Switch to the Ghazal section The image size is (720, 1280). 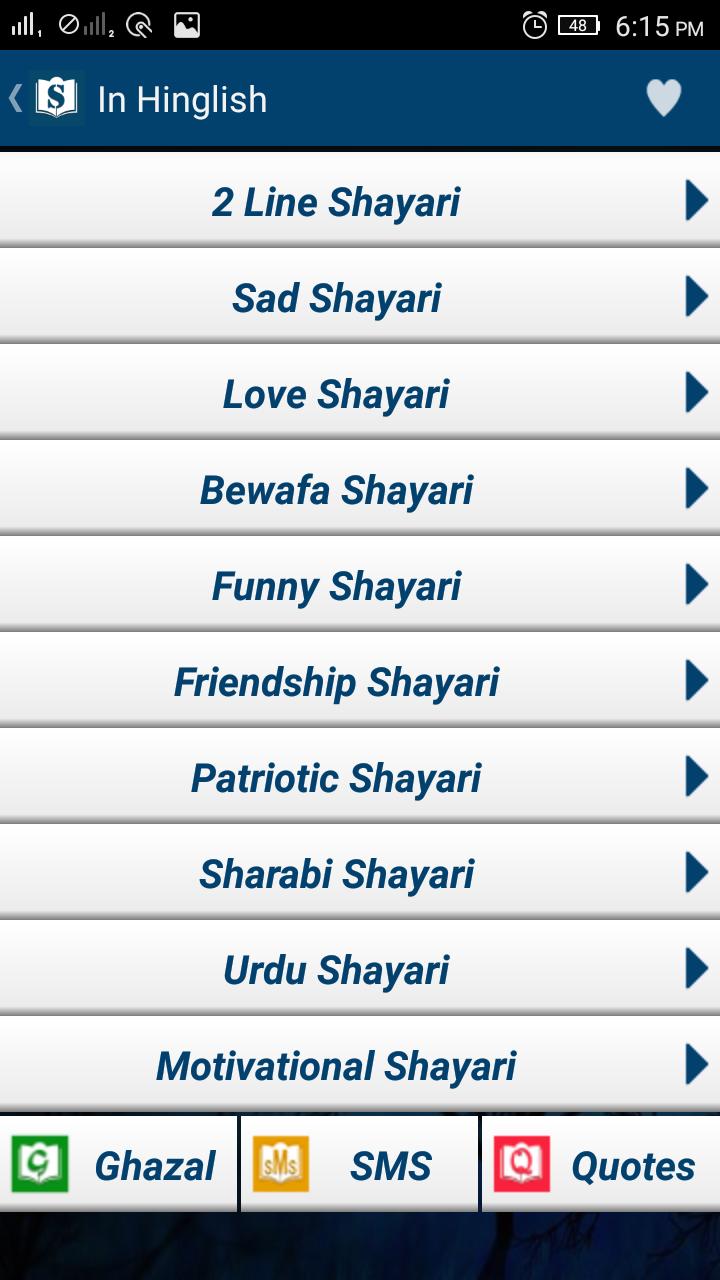(118, 1165)
